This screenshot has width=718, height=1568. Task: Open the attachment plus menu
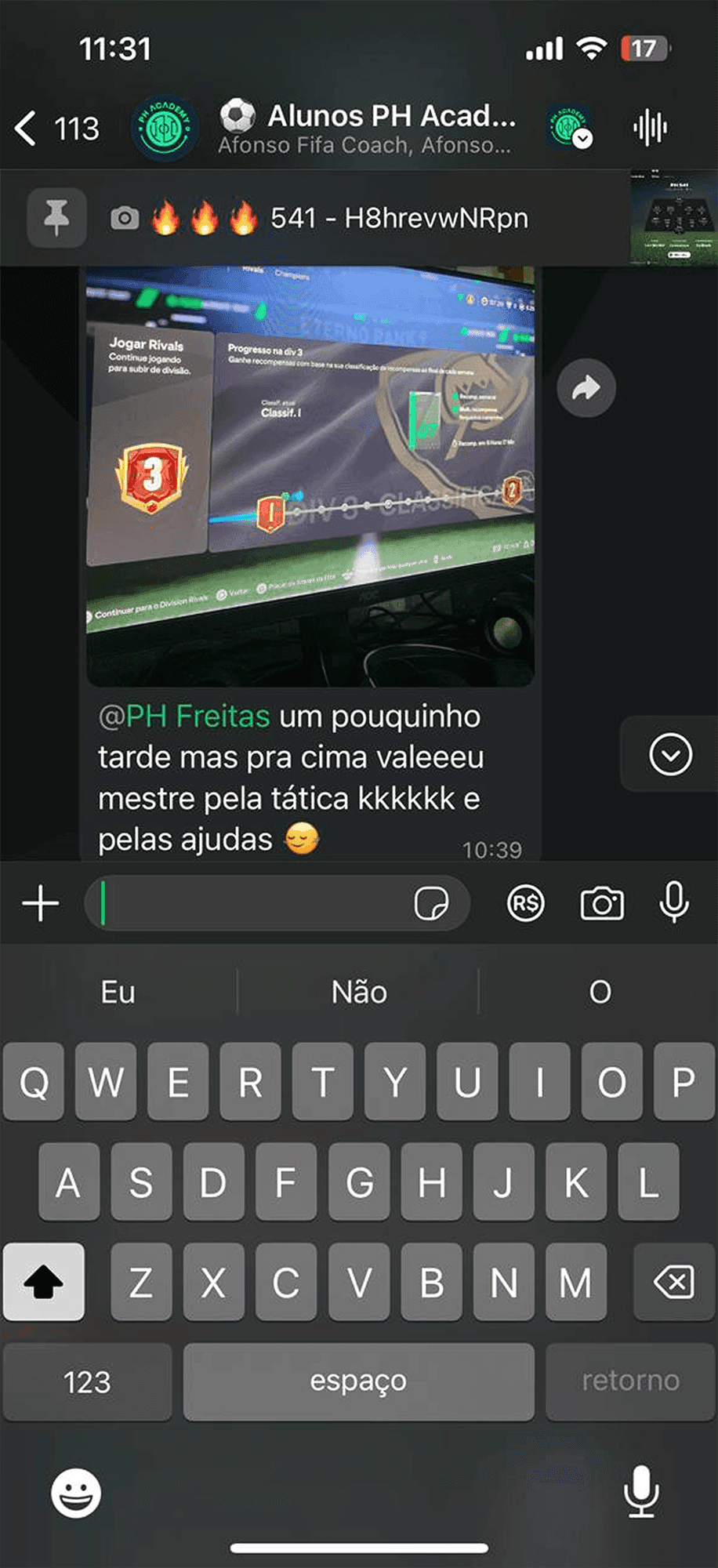41,903
